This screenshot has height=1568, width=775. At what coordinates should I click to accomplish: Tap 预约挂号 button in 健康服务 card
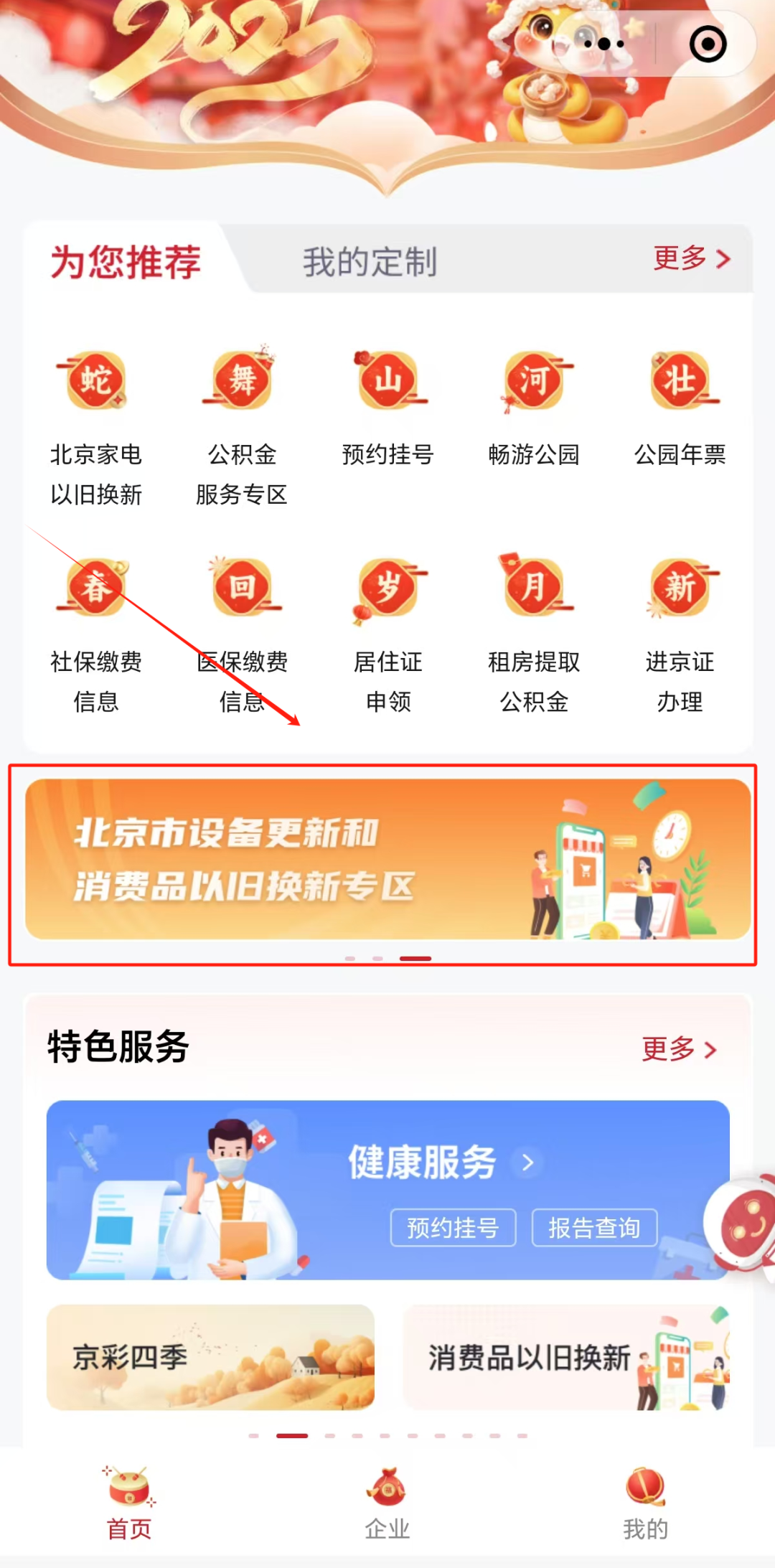point(453,1228)
